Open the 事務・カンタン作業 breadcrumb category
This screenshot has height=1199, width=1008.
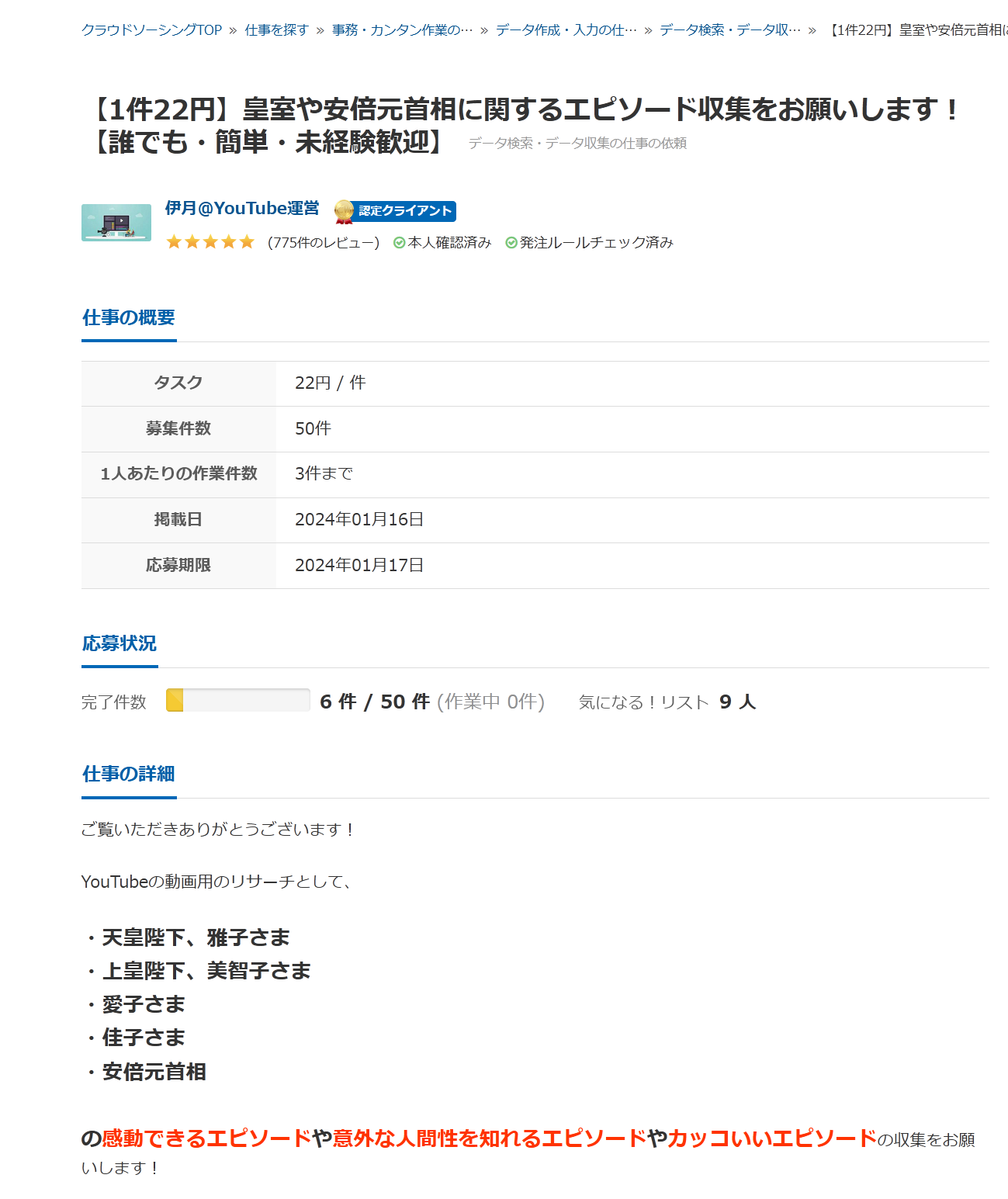tap(402, 30)
